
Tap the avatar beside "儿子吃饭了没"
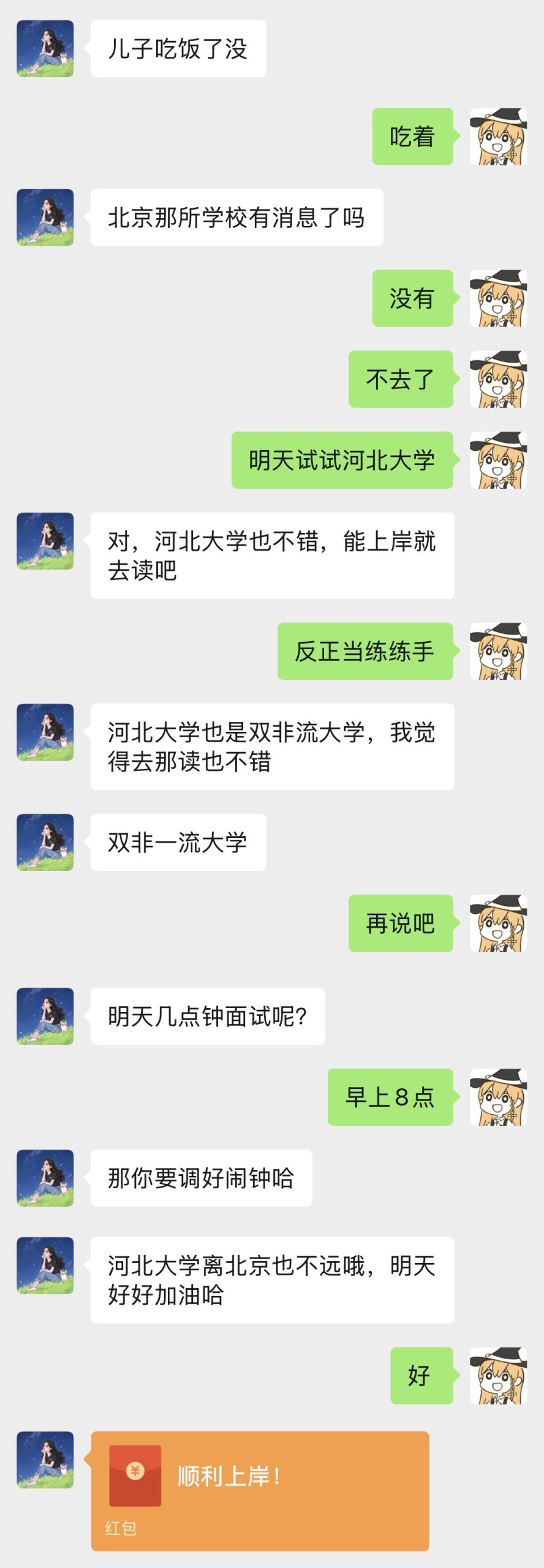pyautogui.click(x=45, y=48)
